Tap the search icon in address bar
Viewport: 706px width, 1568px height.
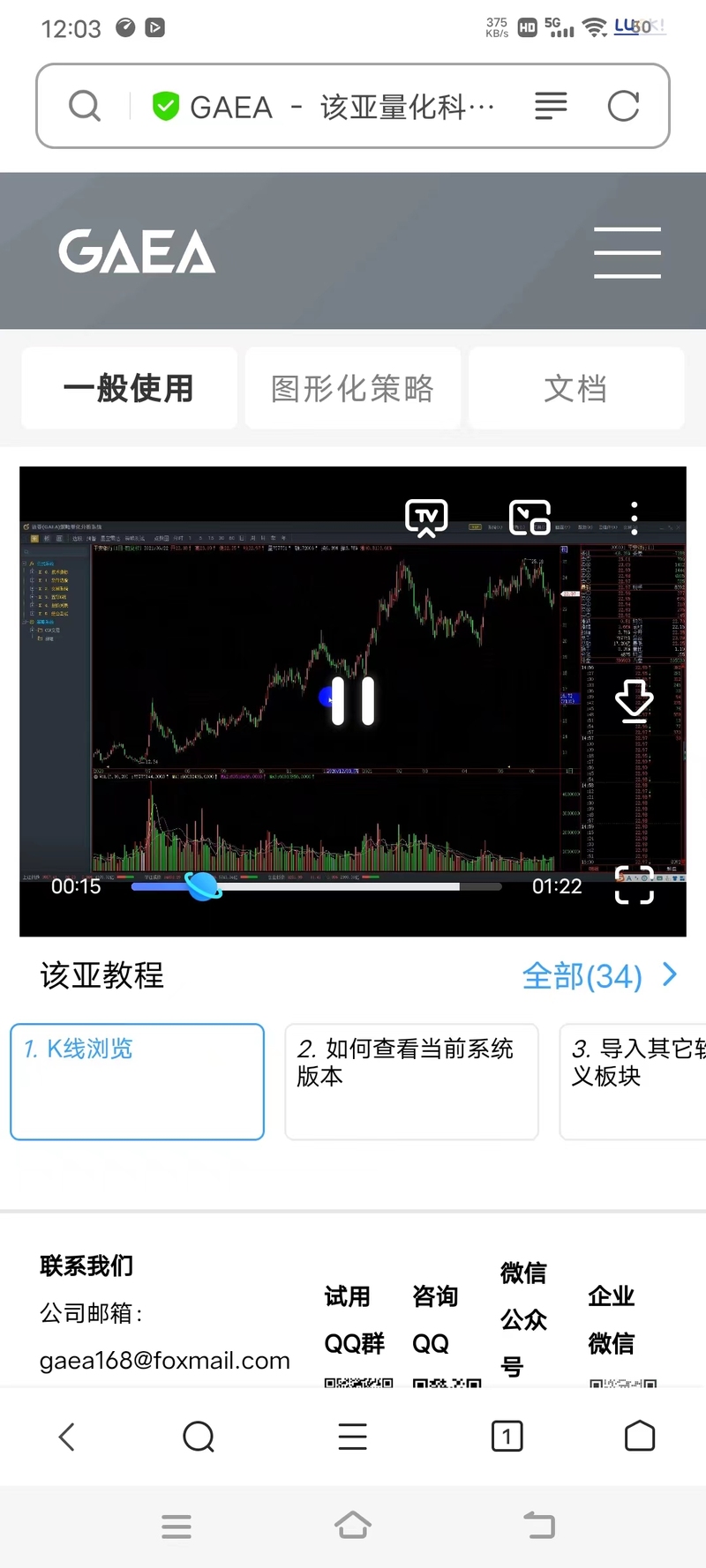tap(85, 107)
